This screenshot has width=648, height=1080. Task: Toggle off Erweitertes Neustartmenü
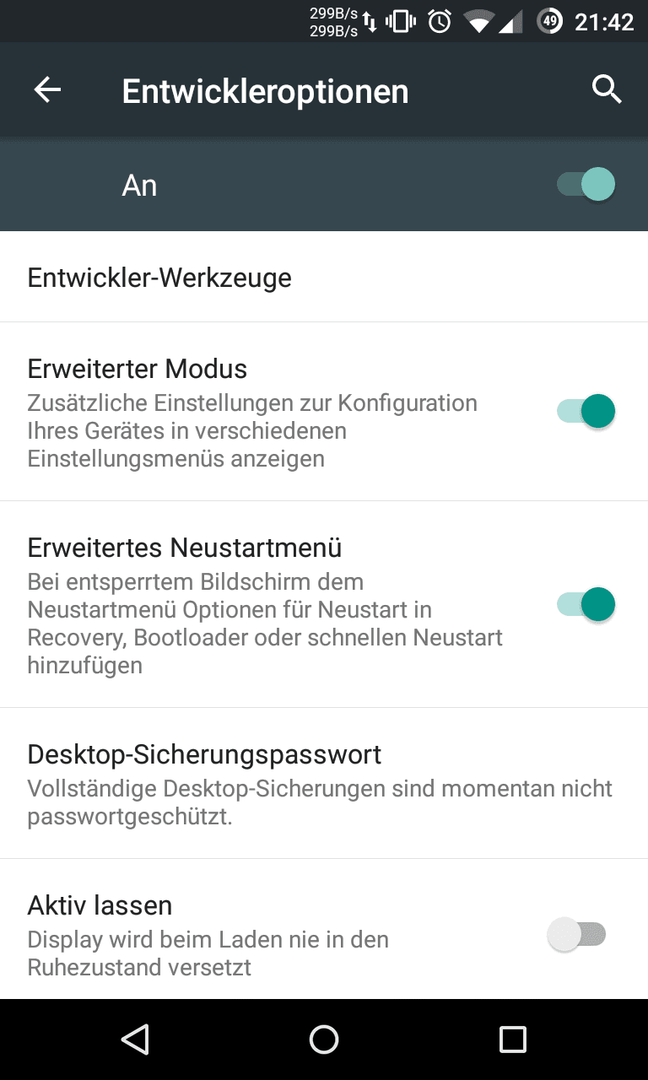tap(586, 604)
